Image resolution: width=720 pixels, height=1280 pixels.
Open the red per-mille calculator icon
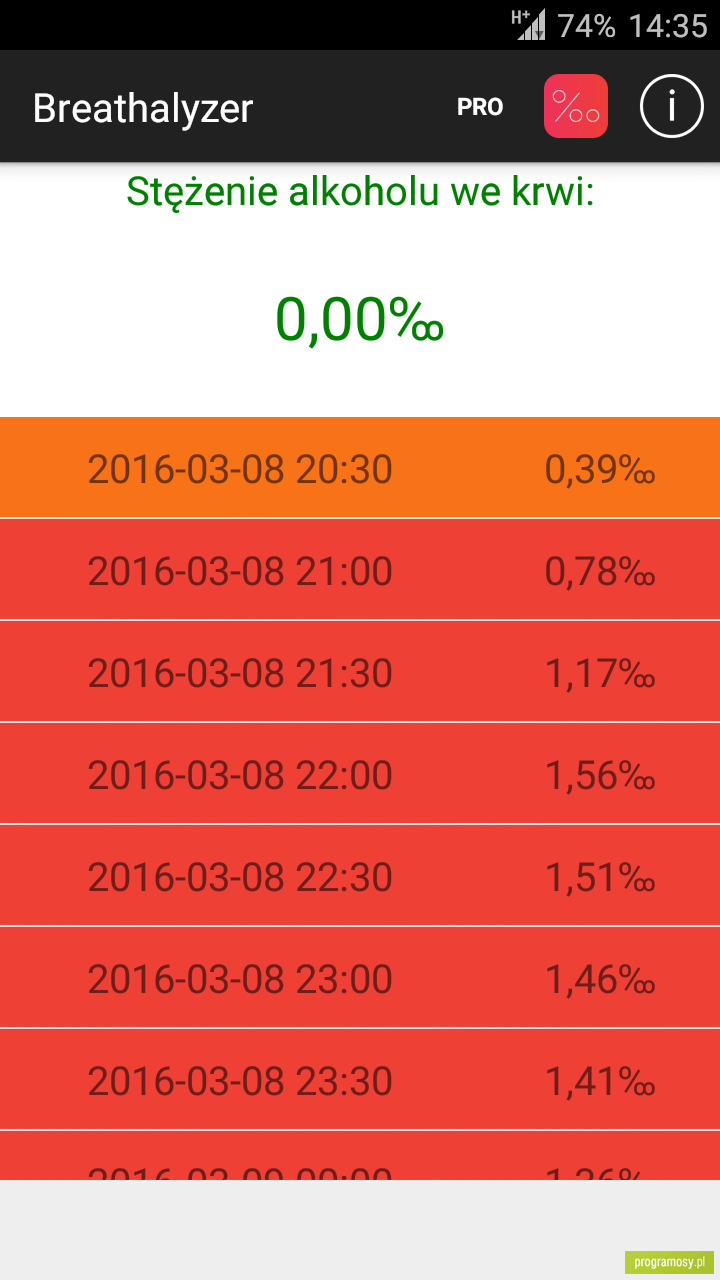[576, 106]
